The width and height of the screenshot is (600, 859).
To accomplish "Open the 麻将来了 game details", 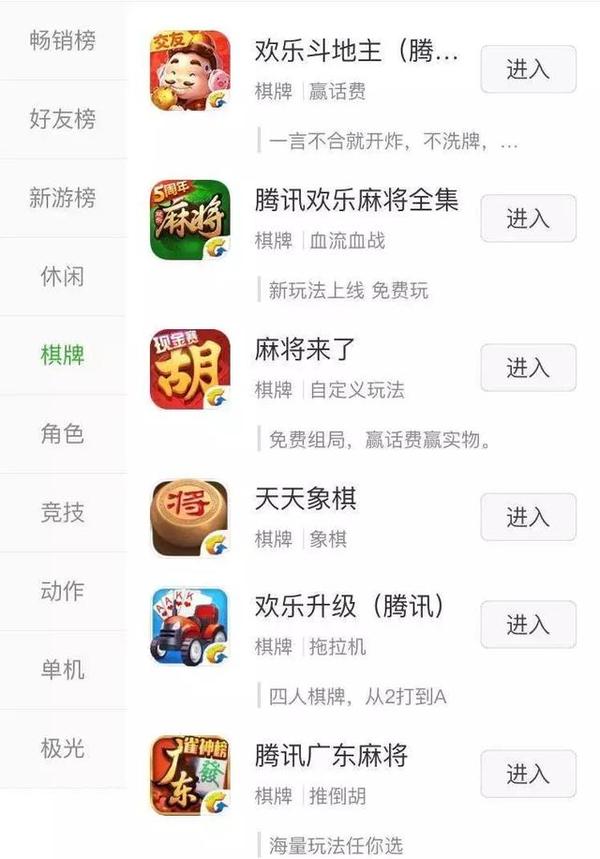I will tap(306, 350).
